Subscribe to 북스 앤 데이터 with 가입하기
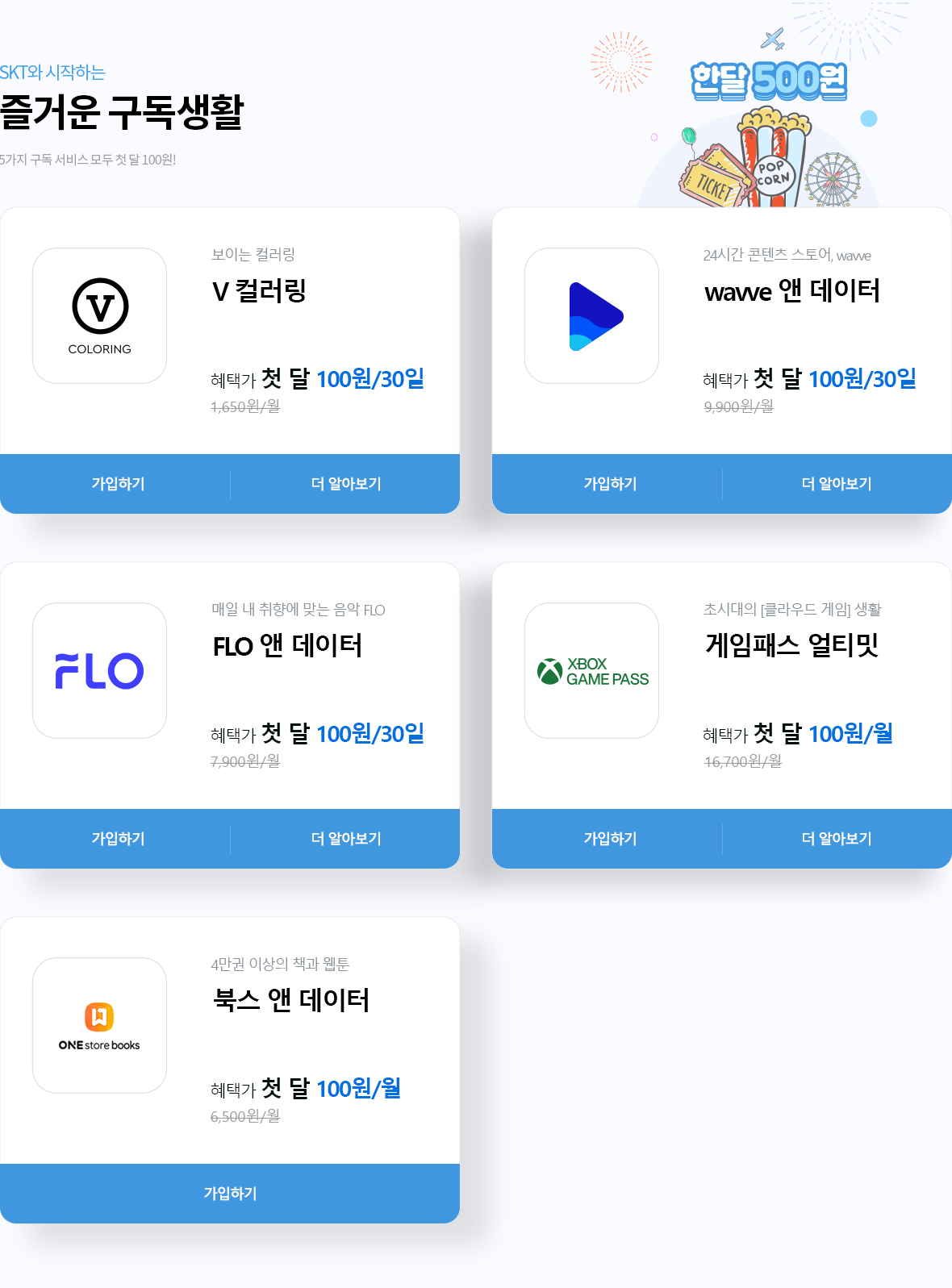The image size is (952, 1288). pyautogui.click(x=230, y=1194)
